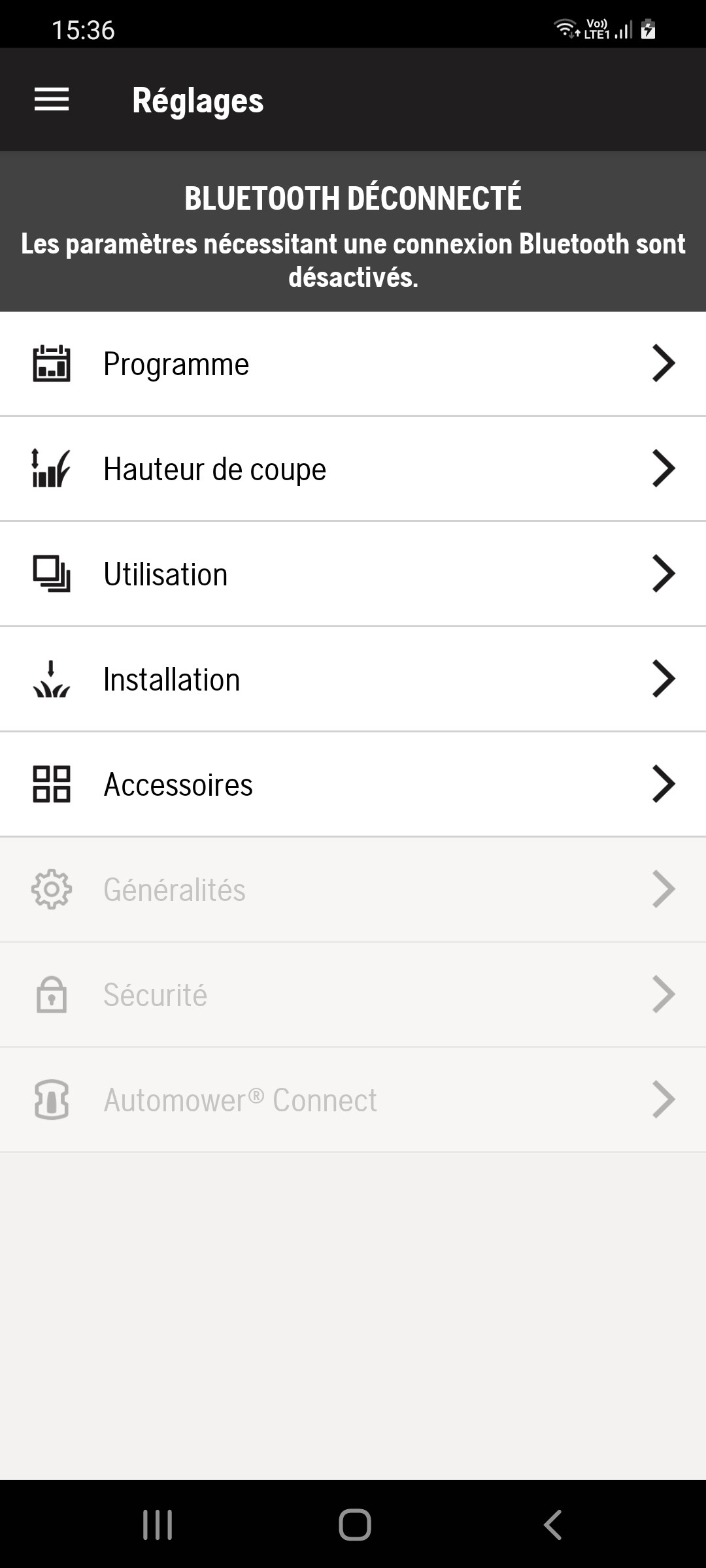Open the hamburger drawer menu
This screenshot has height=1568, width=706.
(x=52, y=99)
